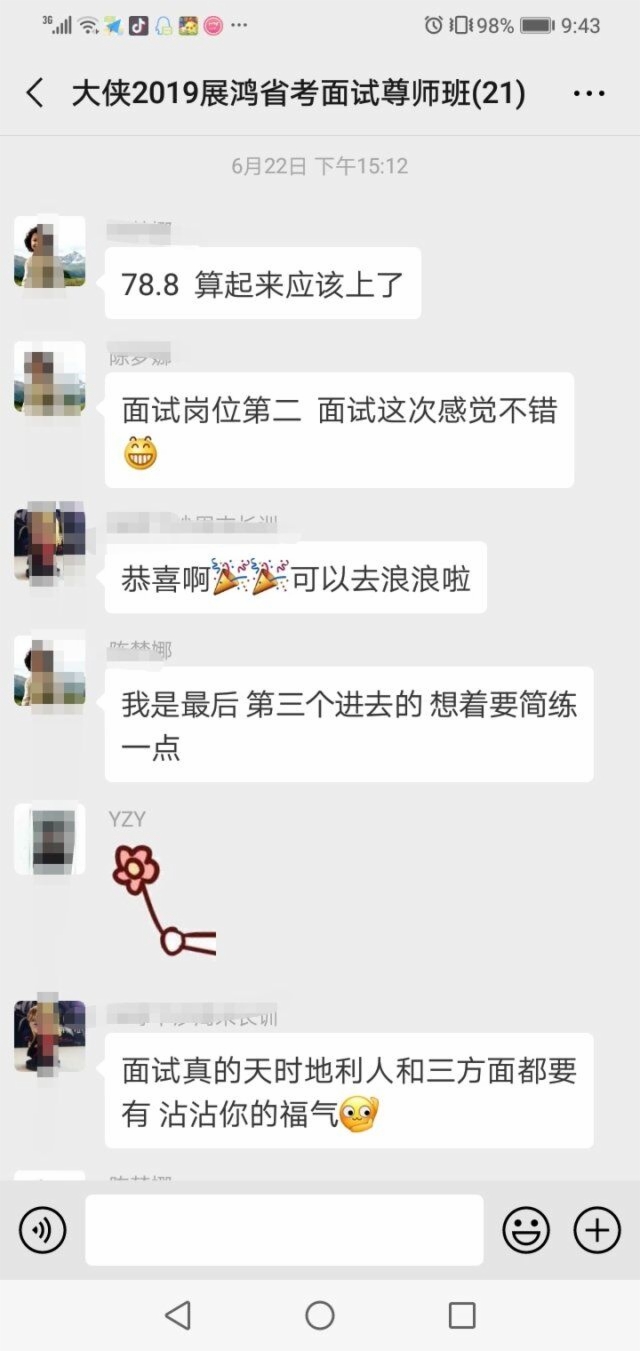Open the group chat options menu
640x1351 pixels.
point(589,94)
